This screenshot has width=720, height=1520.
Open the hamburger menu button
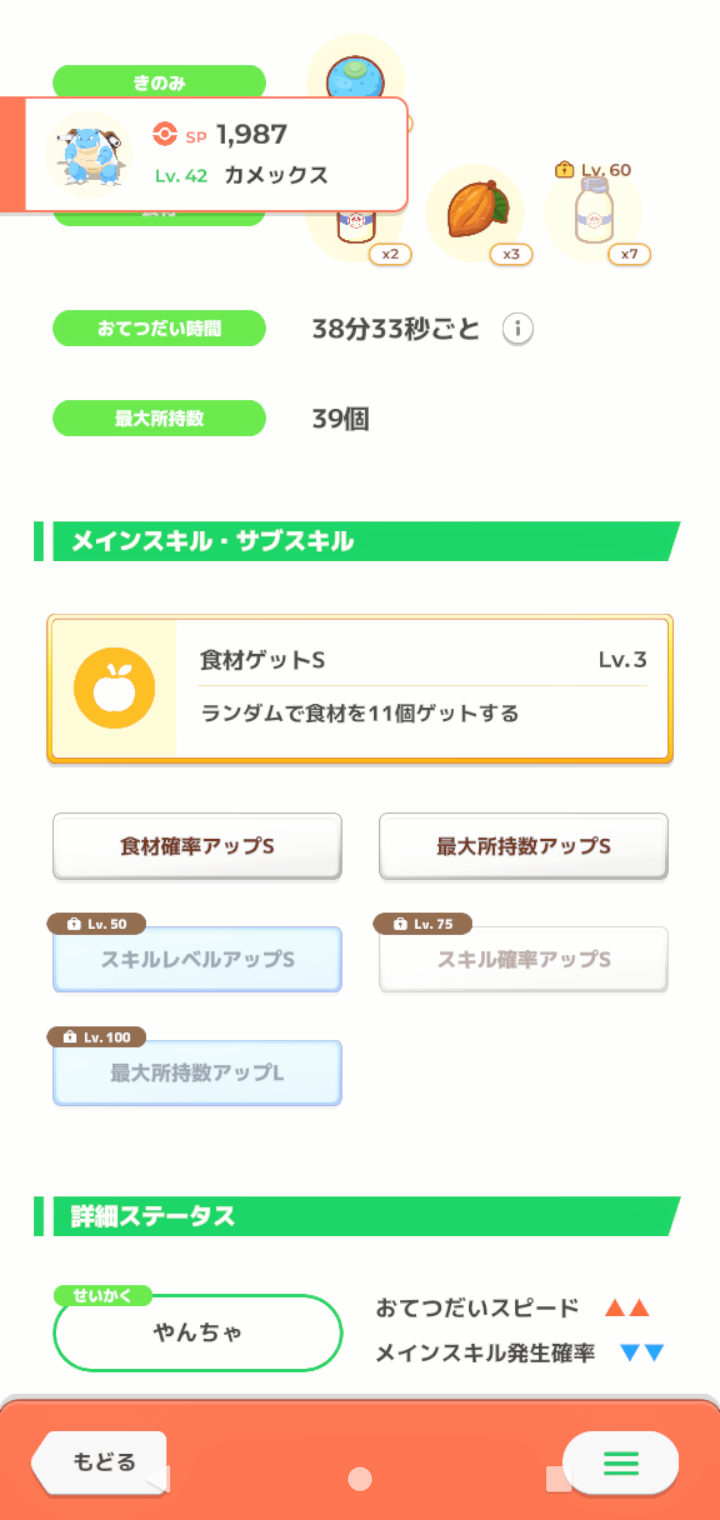620,1463
